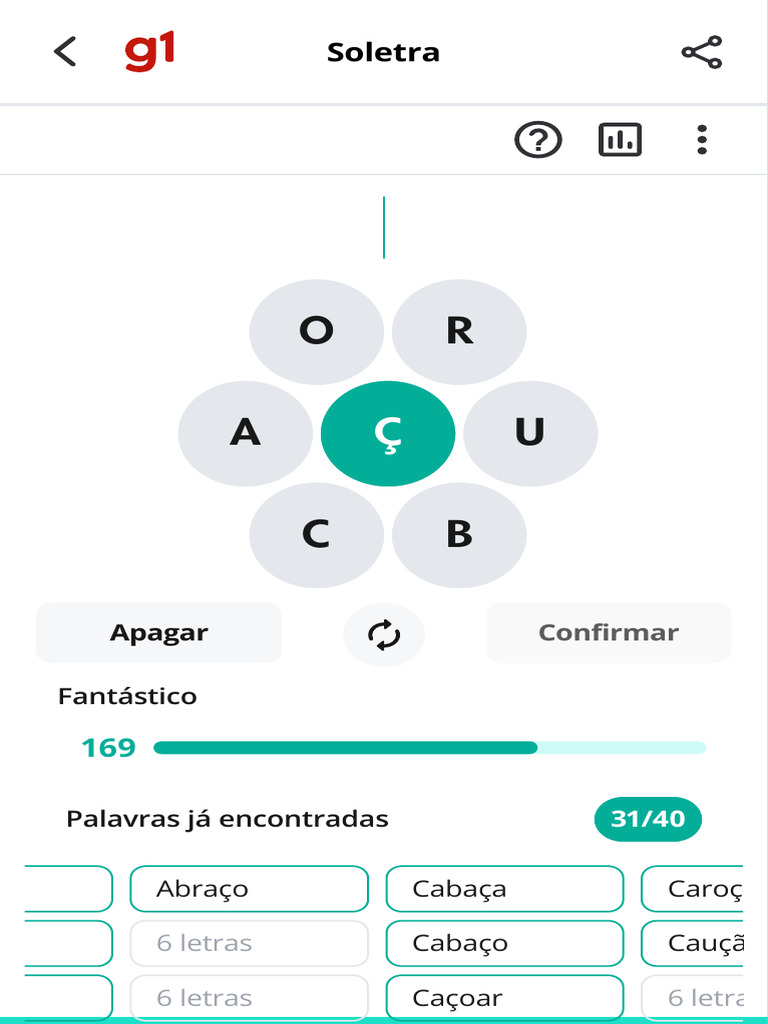Open the three-dot overflow menu

pos(702,140)
